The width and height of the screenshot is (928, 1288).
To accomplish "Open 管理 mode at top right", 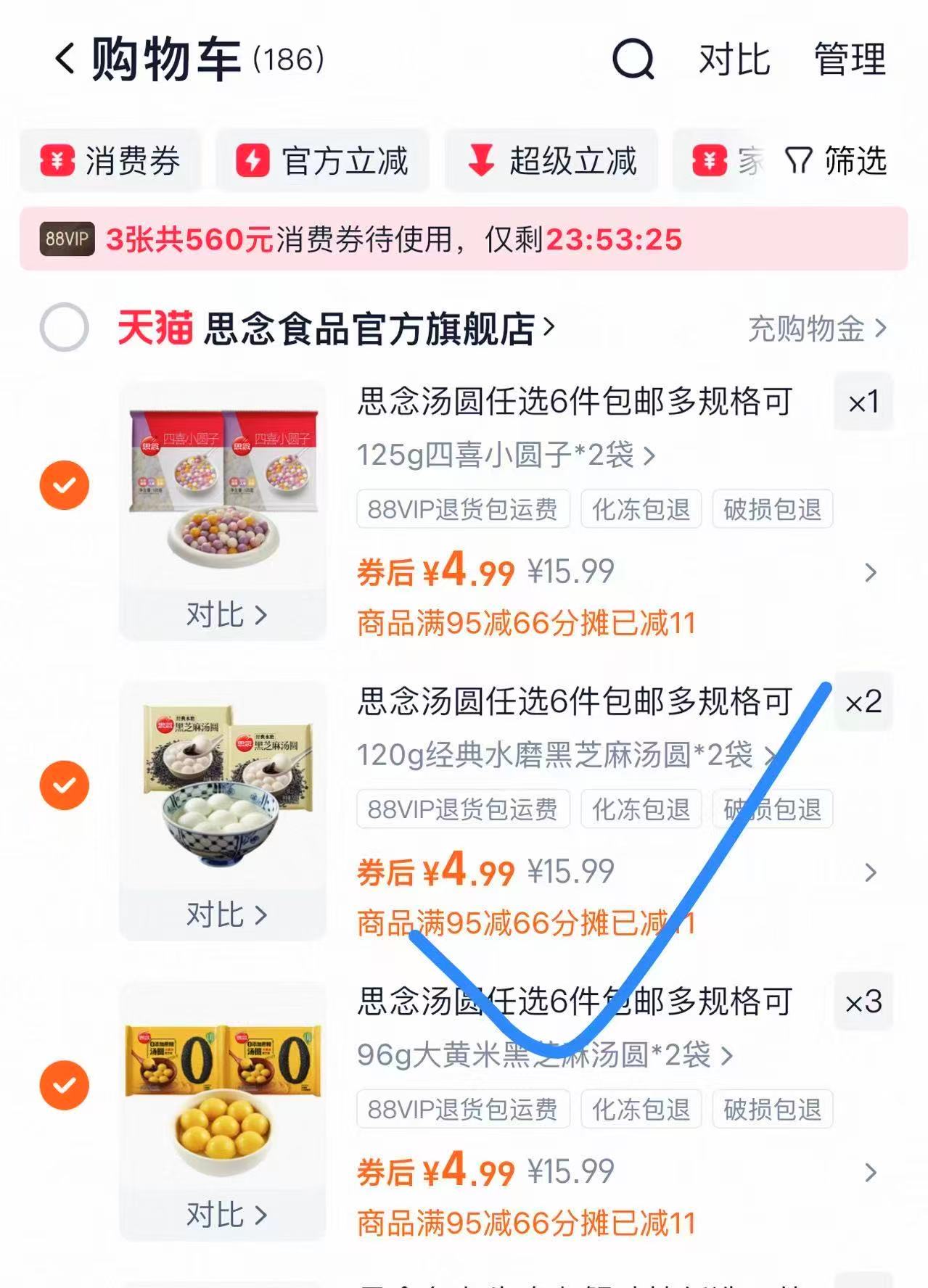I will click(848, 60).
